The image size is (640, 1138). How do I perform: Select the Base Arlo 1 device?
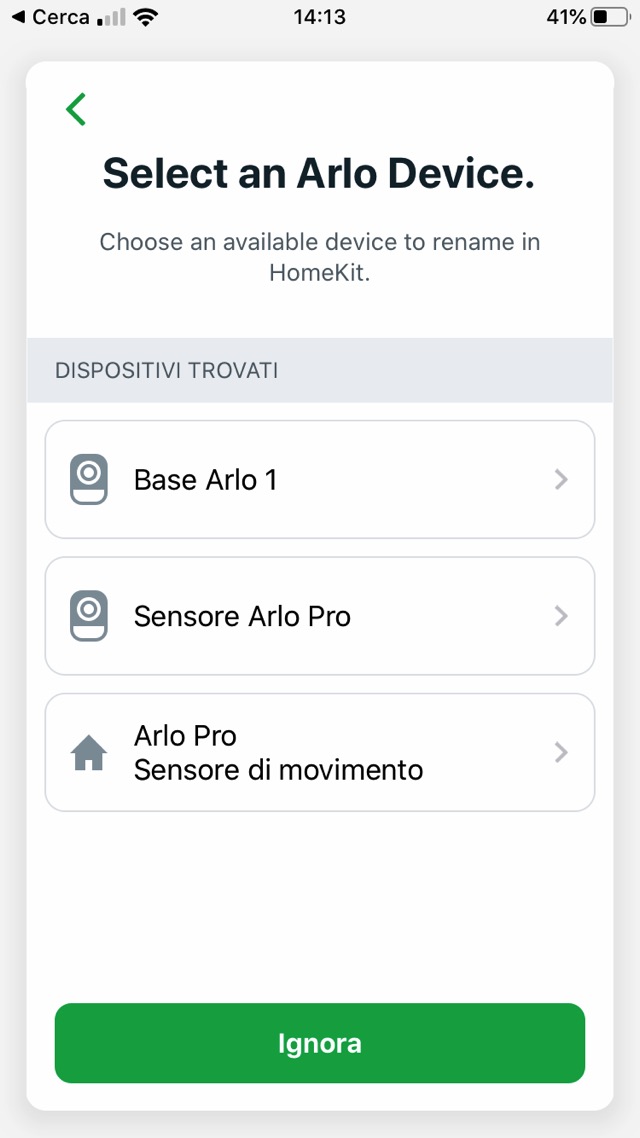click(x=319, y=480)
